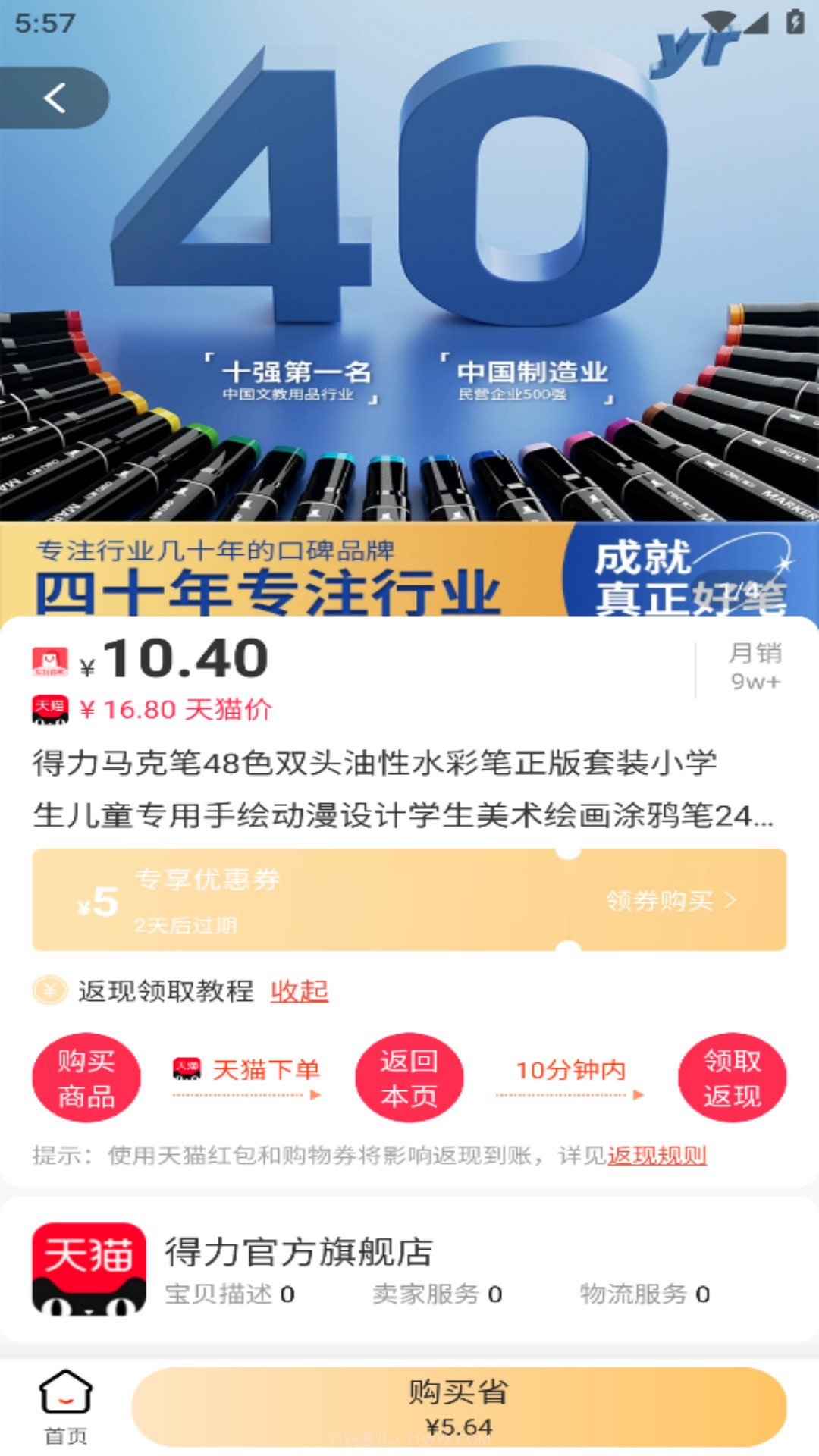
Task: Click the back arrow on the banner
Action: 55,97
